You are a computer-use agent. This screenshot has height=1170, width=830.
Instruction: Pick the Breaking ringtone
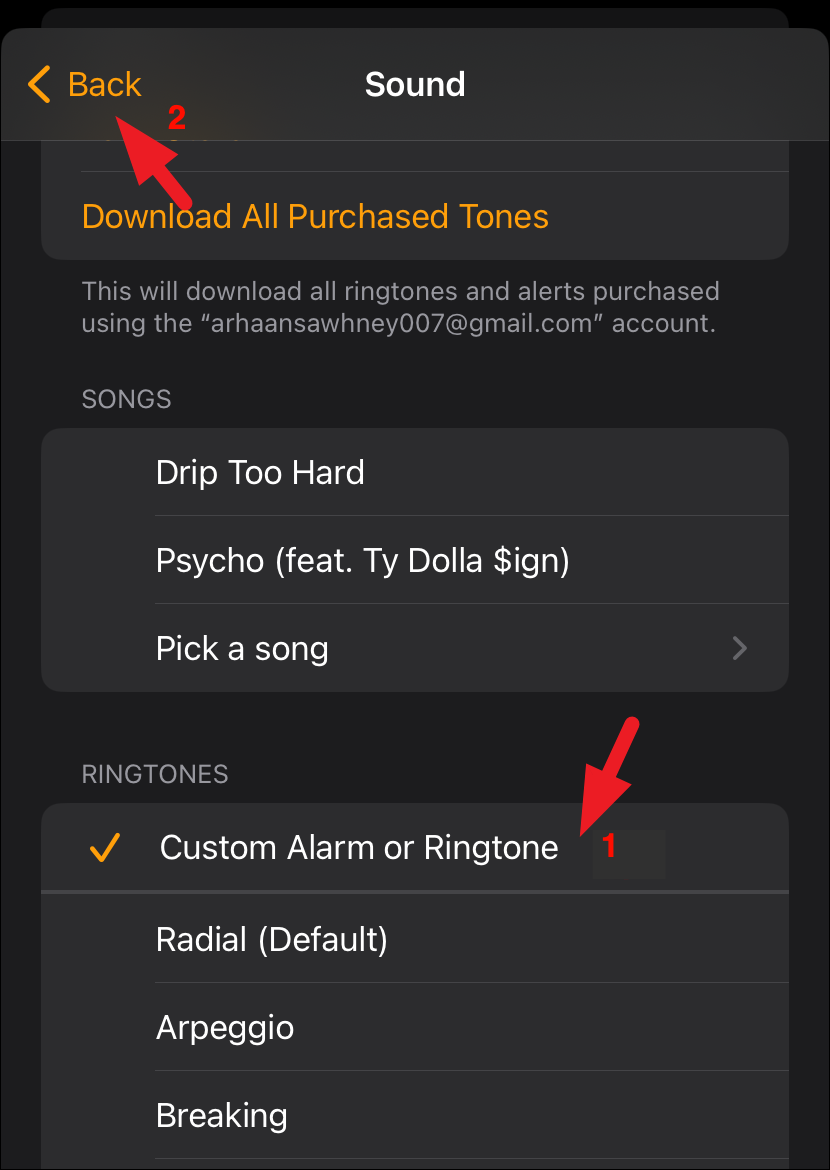[x=415, y=1116]
